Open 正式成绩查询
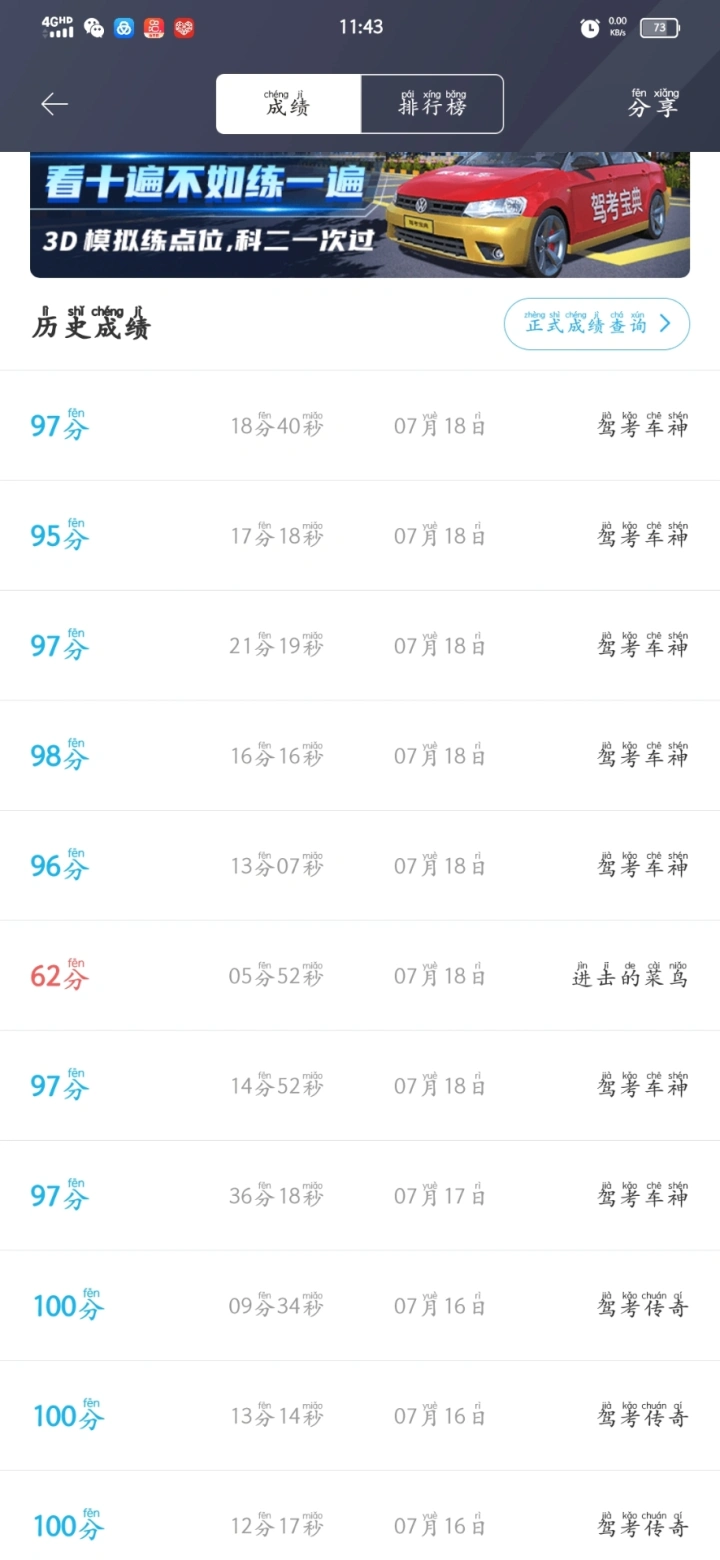720x1560 pixels. 597,324
